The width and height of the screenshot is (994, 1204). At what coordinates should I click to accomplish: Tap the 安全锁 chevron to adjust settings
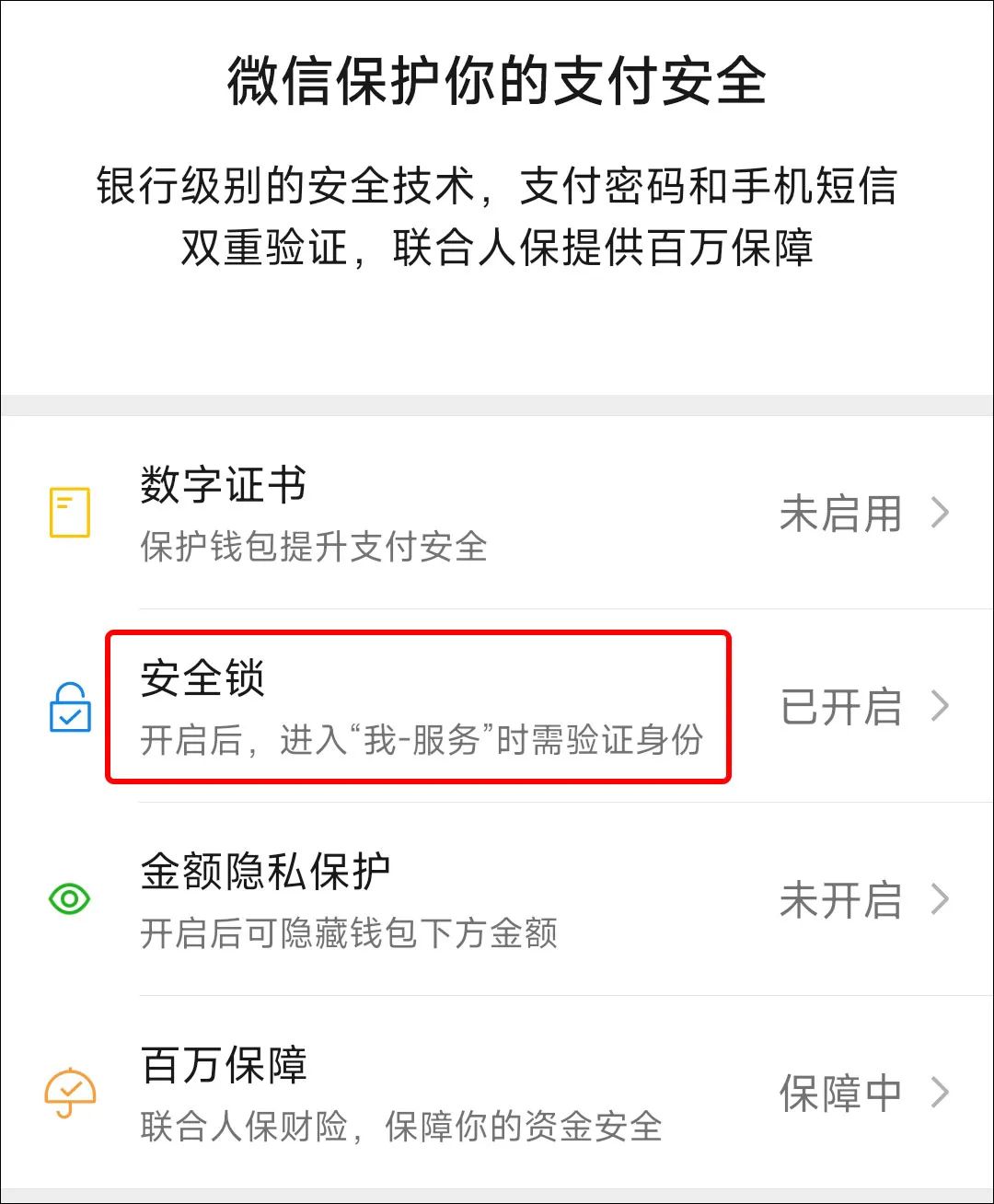pyautogui.click(x=941, y=707)
